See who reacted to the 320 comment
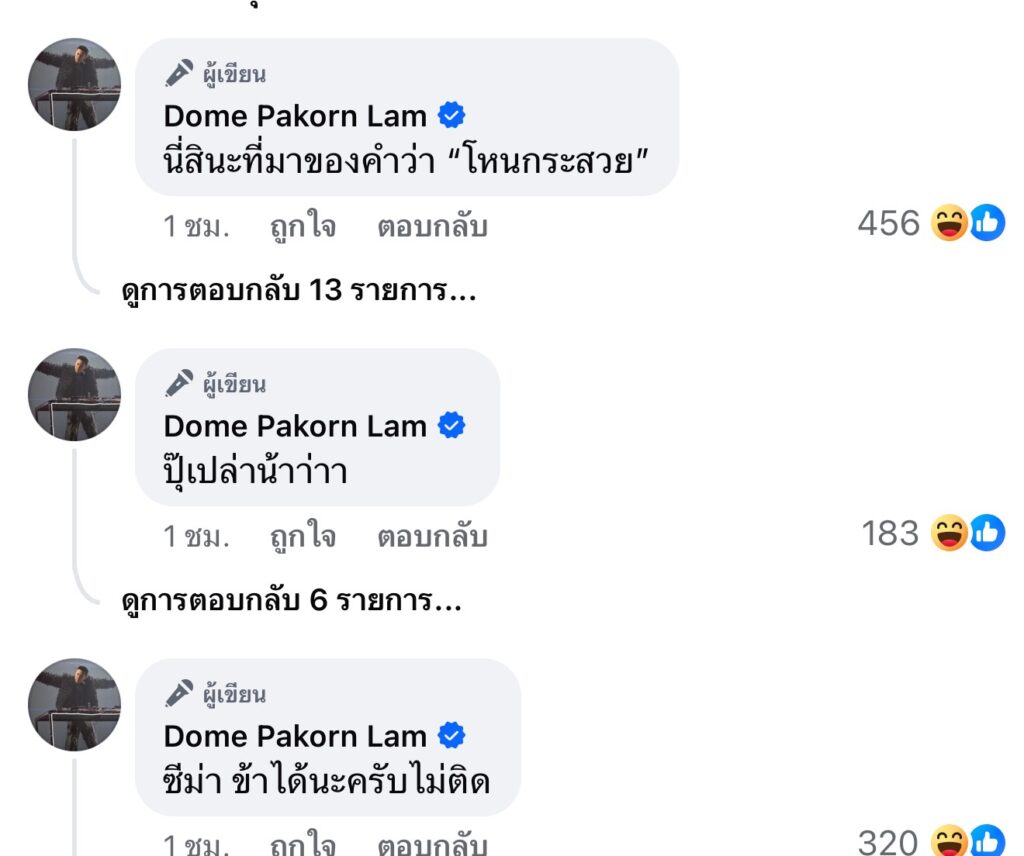 pos(930,842)
